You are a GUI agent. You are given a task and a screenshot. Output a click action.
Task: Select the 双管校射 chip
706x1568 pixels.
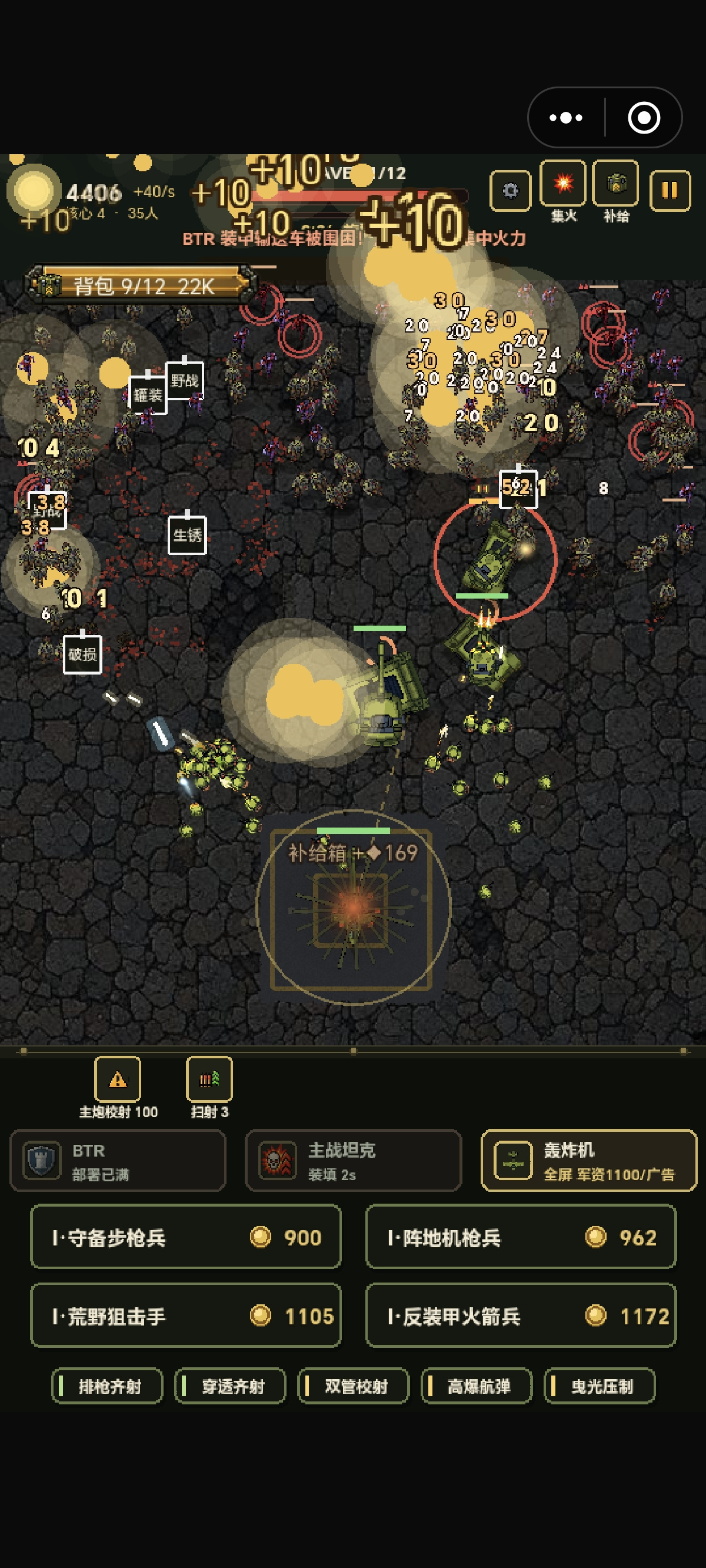354,1386
